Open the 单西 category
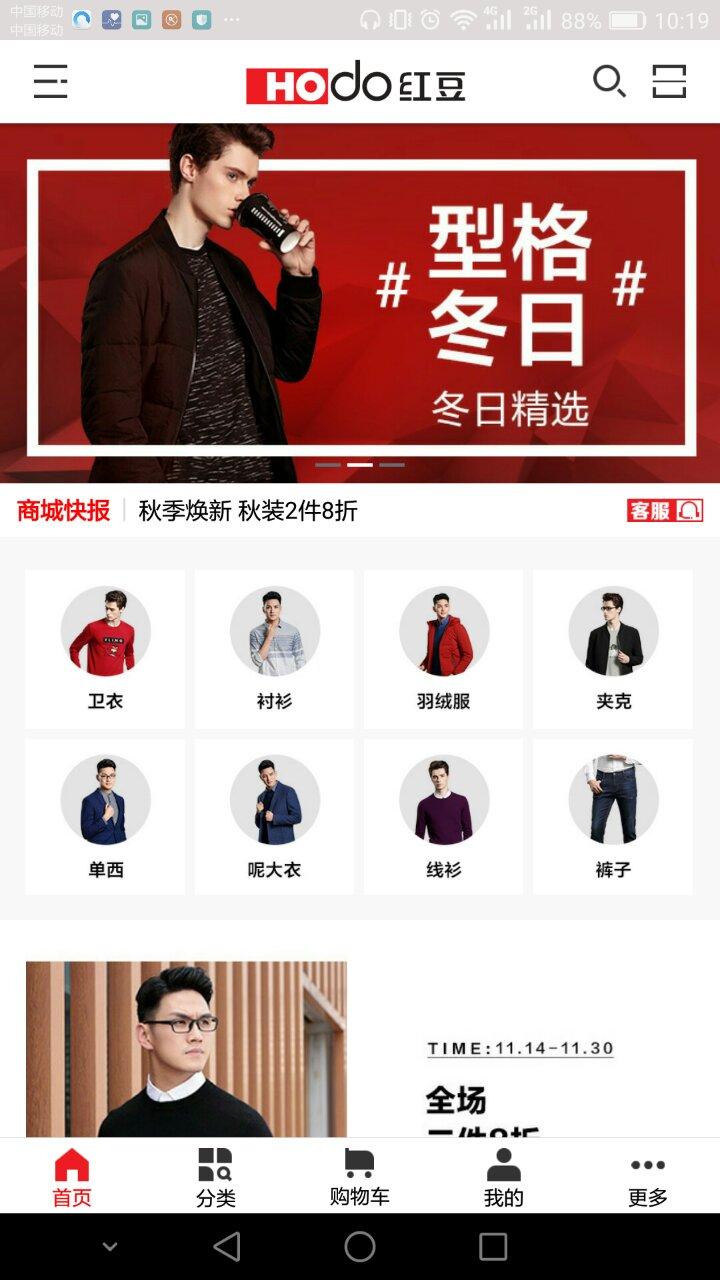Viewport: 720px width, 1280px height. click(105, 817)
